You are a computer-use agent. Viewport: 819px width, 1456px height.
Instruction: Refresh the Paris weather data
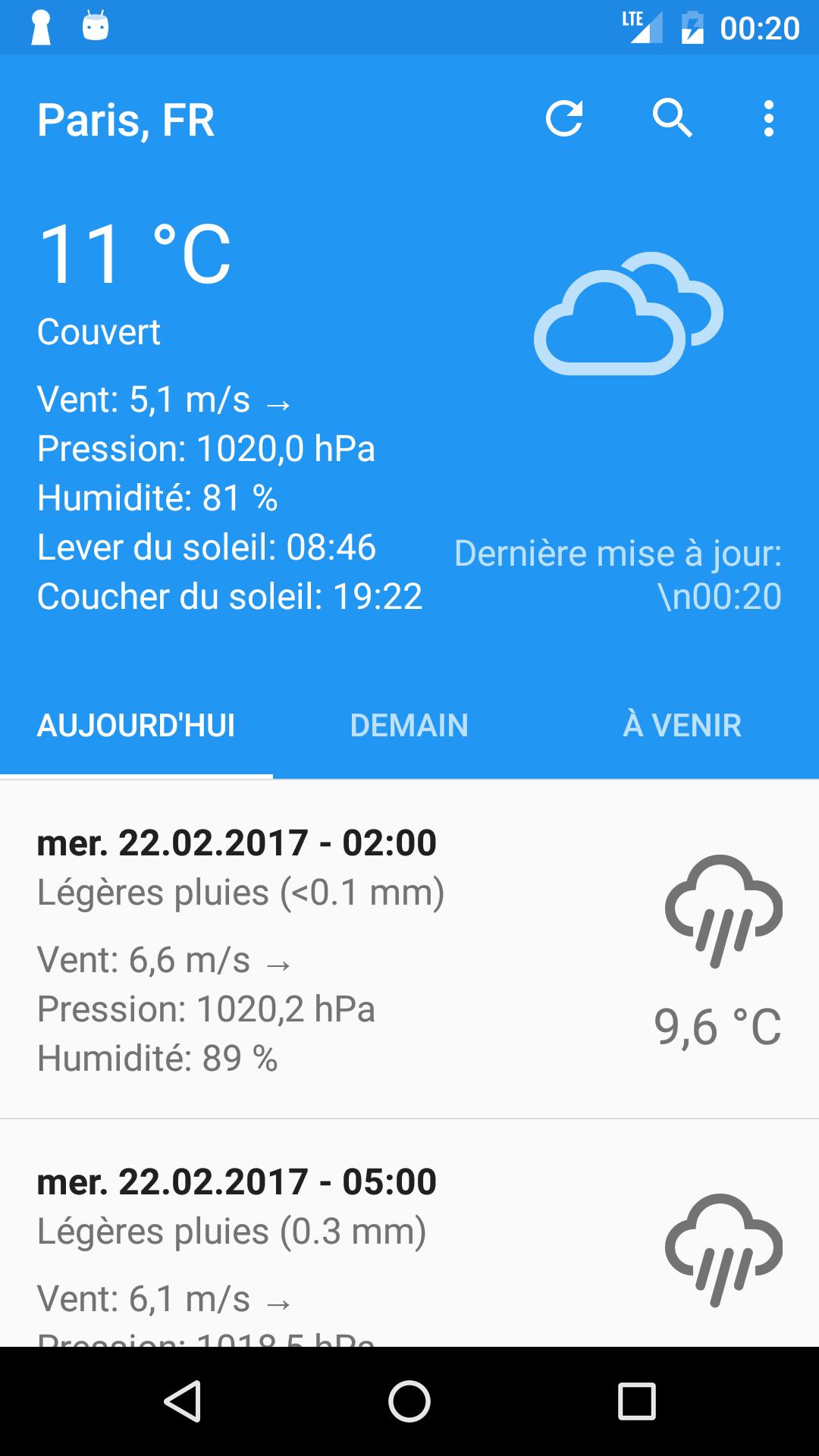click(564, 118)
